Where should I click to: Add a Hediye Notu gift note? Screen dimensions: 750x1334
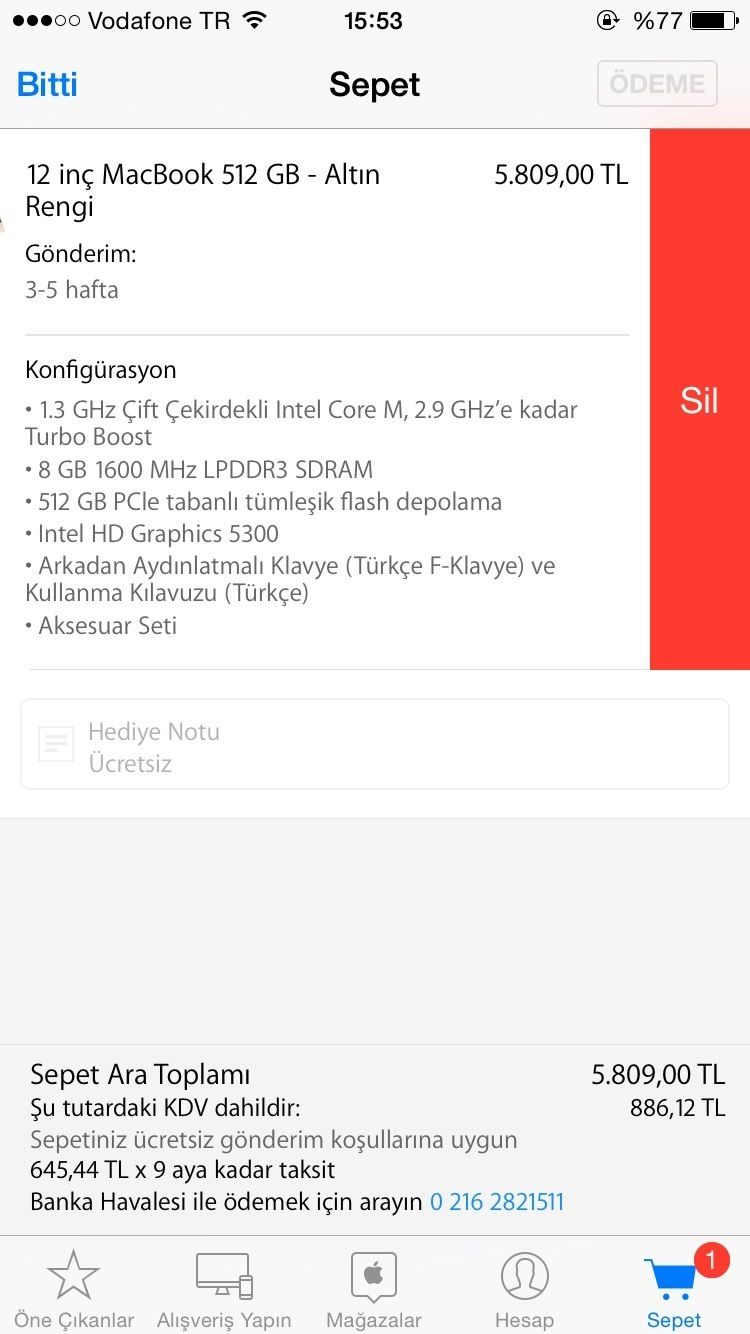pyautogui.click(x=374, y=746)
